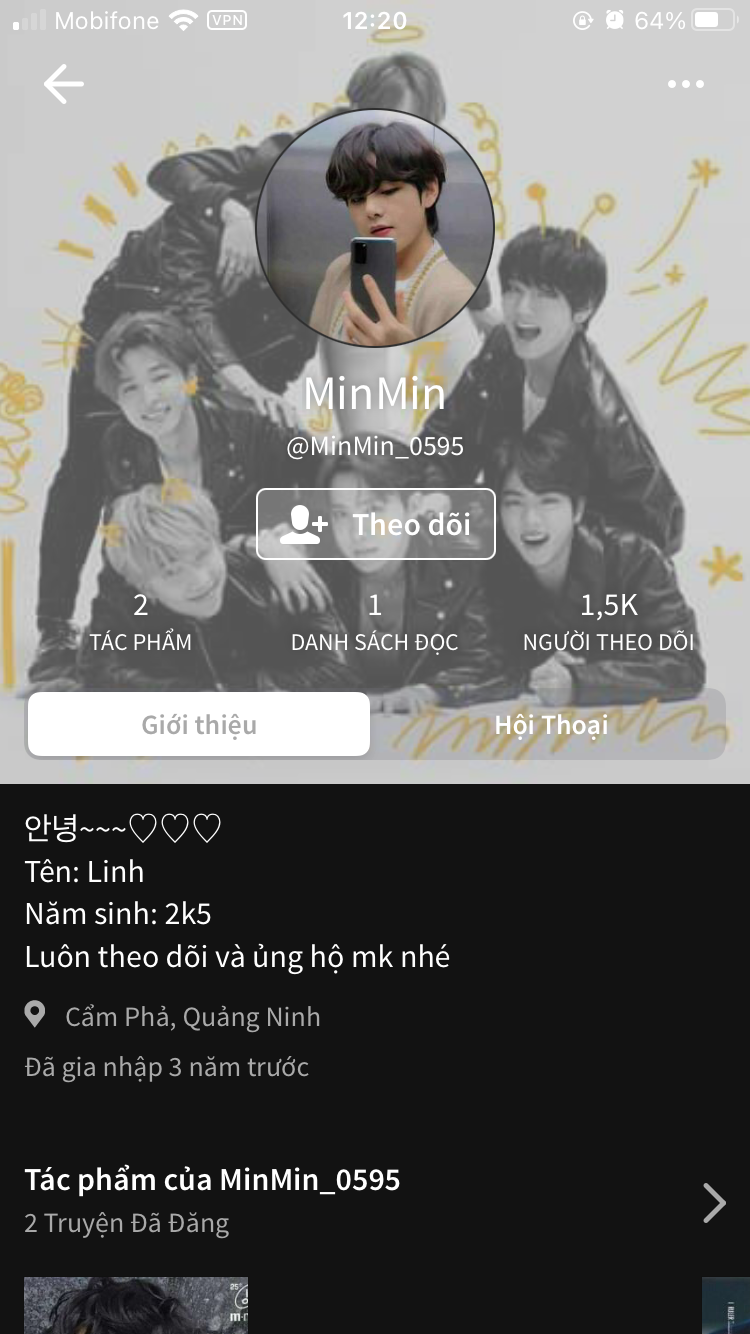Open the 2 Tác Phẩm works count
The height and width of the screenshot is (1334, 750).
[x=141, y=622]
